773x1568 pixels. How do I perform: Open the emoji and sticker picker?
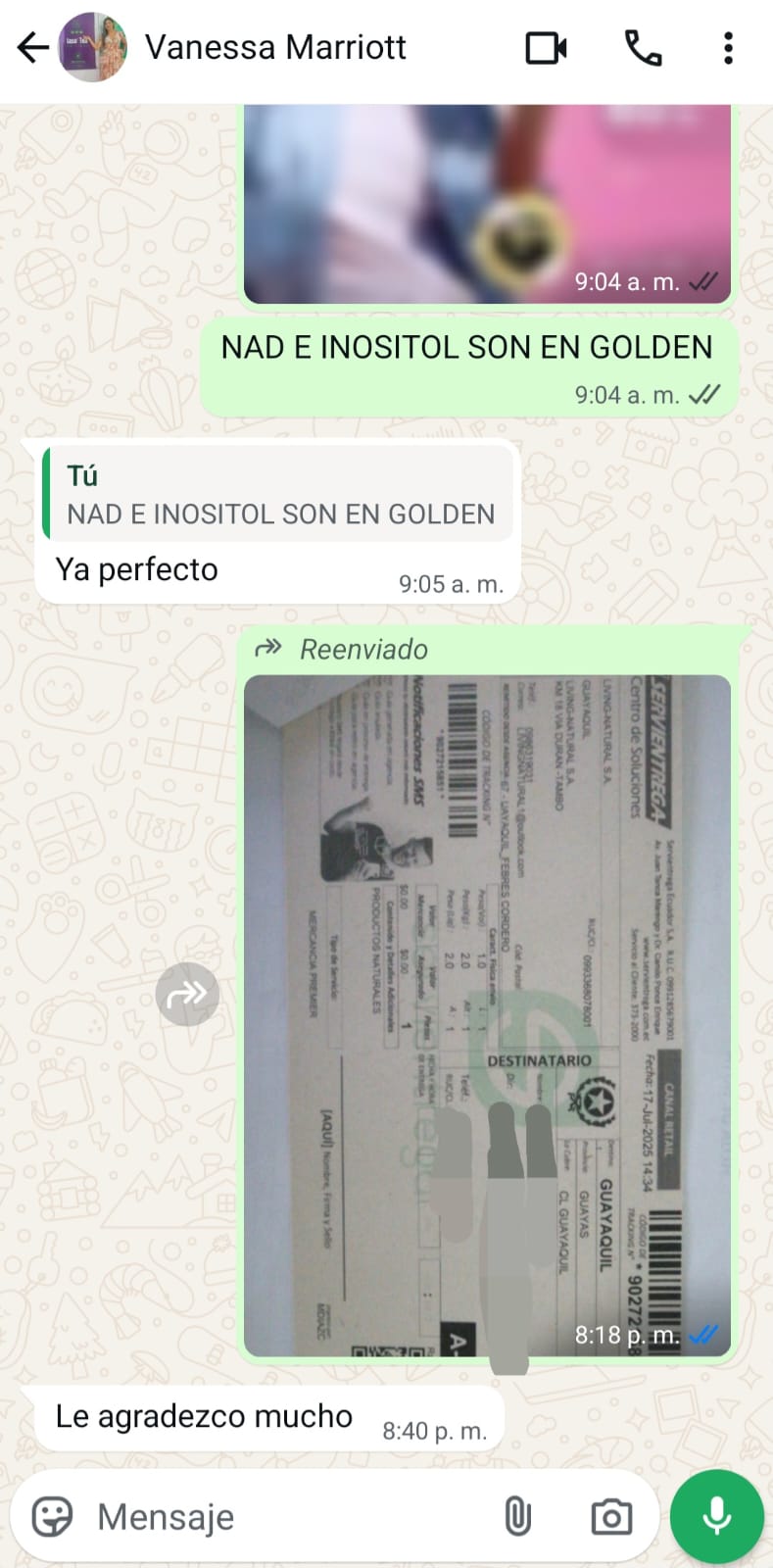[x=52, y=1517]
